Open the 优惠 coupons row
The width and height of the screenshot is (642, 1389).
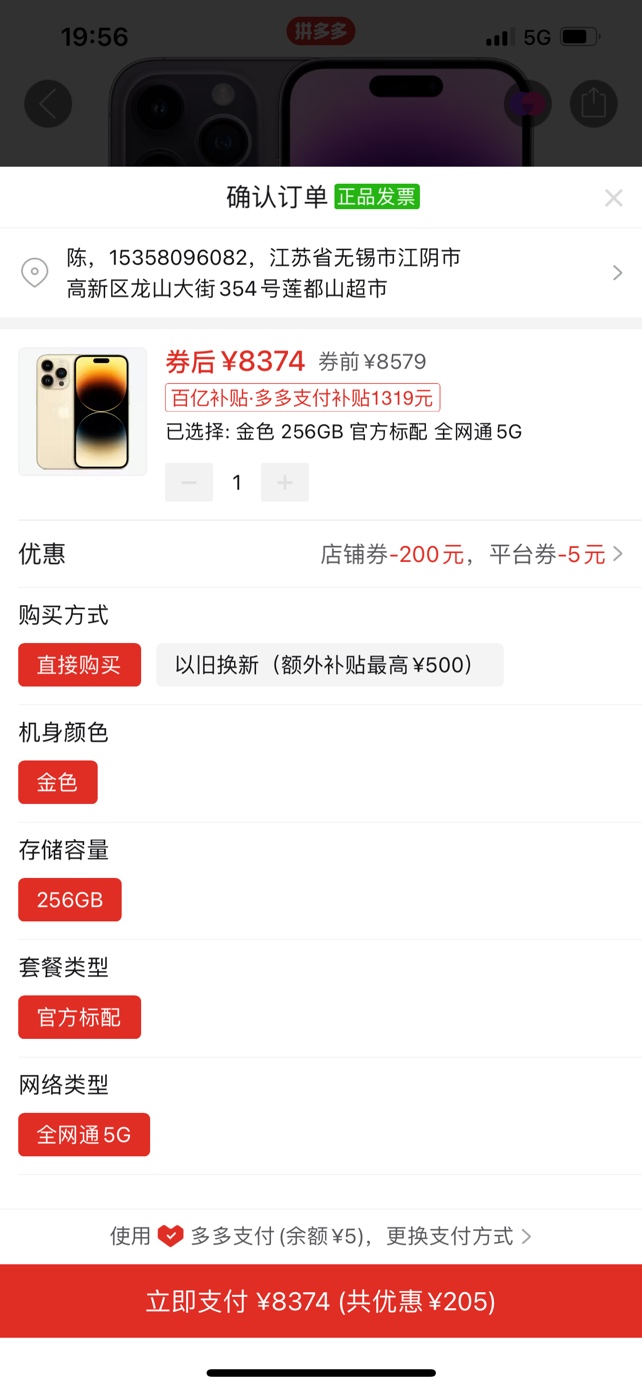point(320,554)
